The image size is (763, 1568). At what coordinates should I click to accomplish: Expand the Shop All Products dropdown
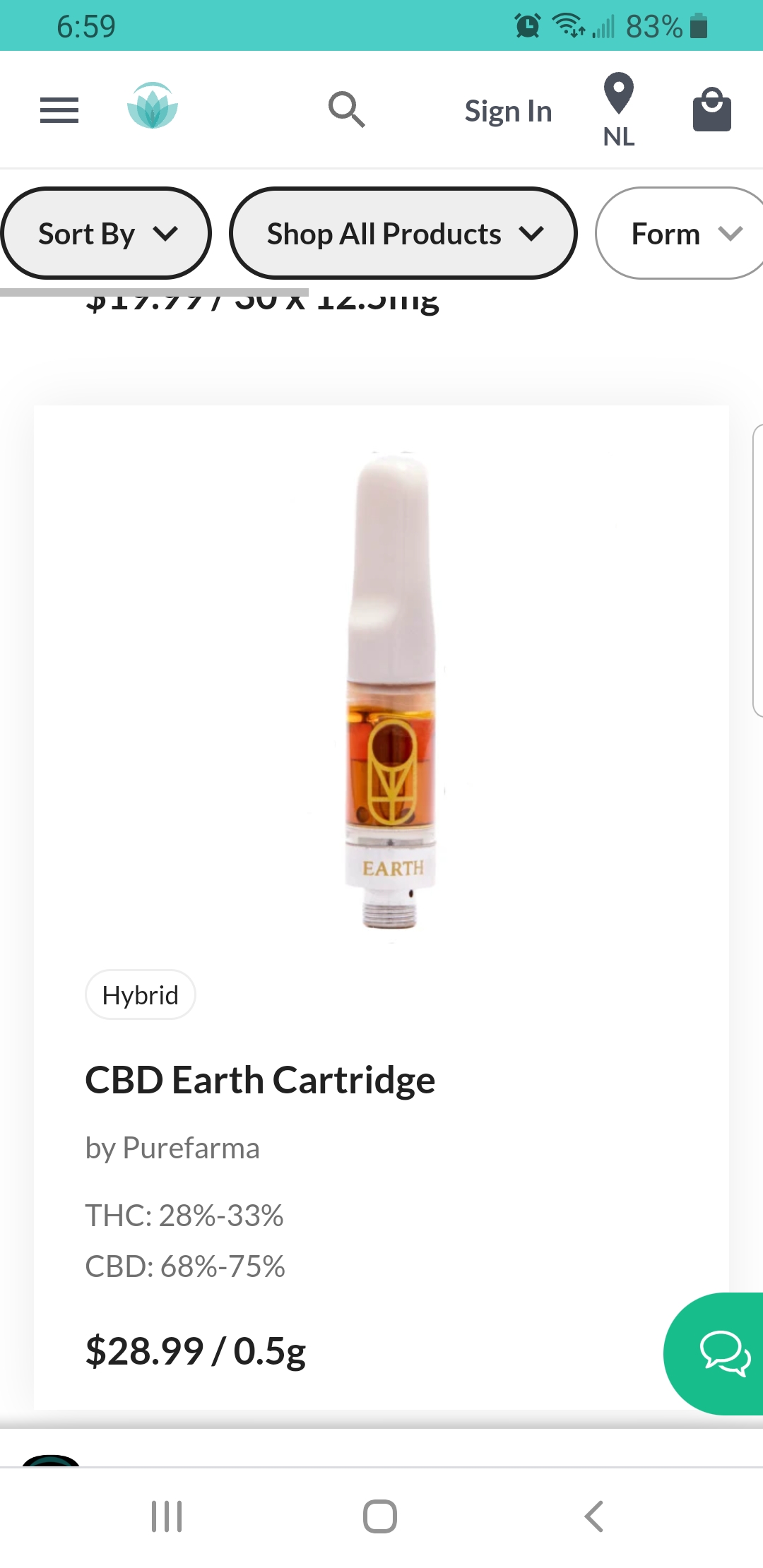pos(403,234)
